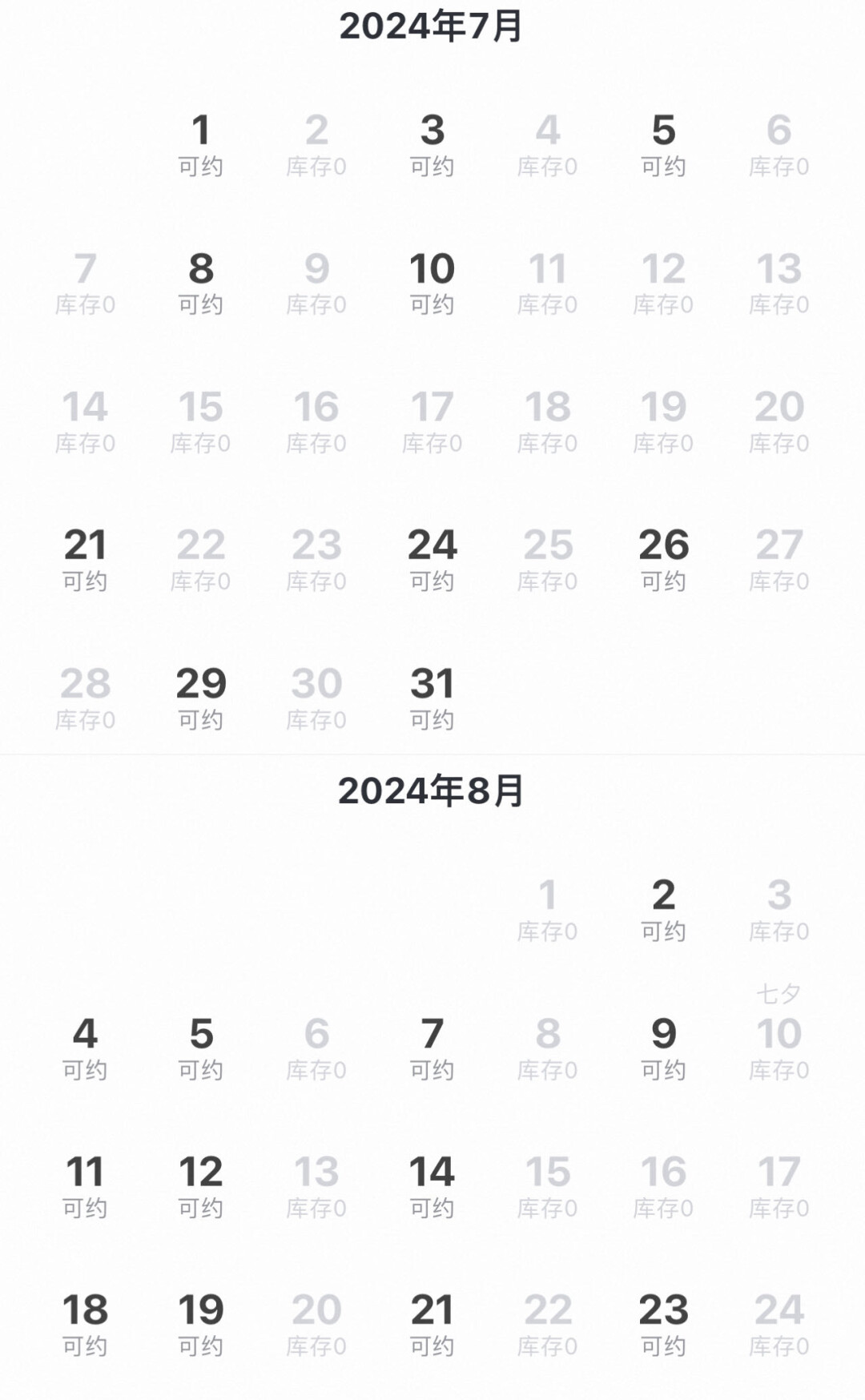The height and width of the screenshot is (1400, 865).
Task: Pick July 5 available date
Action: point(663,144)
